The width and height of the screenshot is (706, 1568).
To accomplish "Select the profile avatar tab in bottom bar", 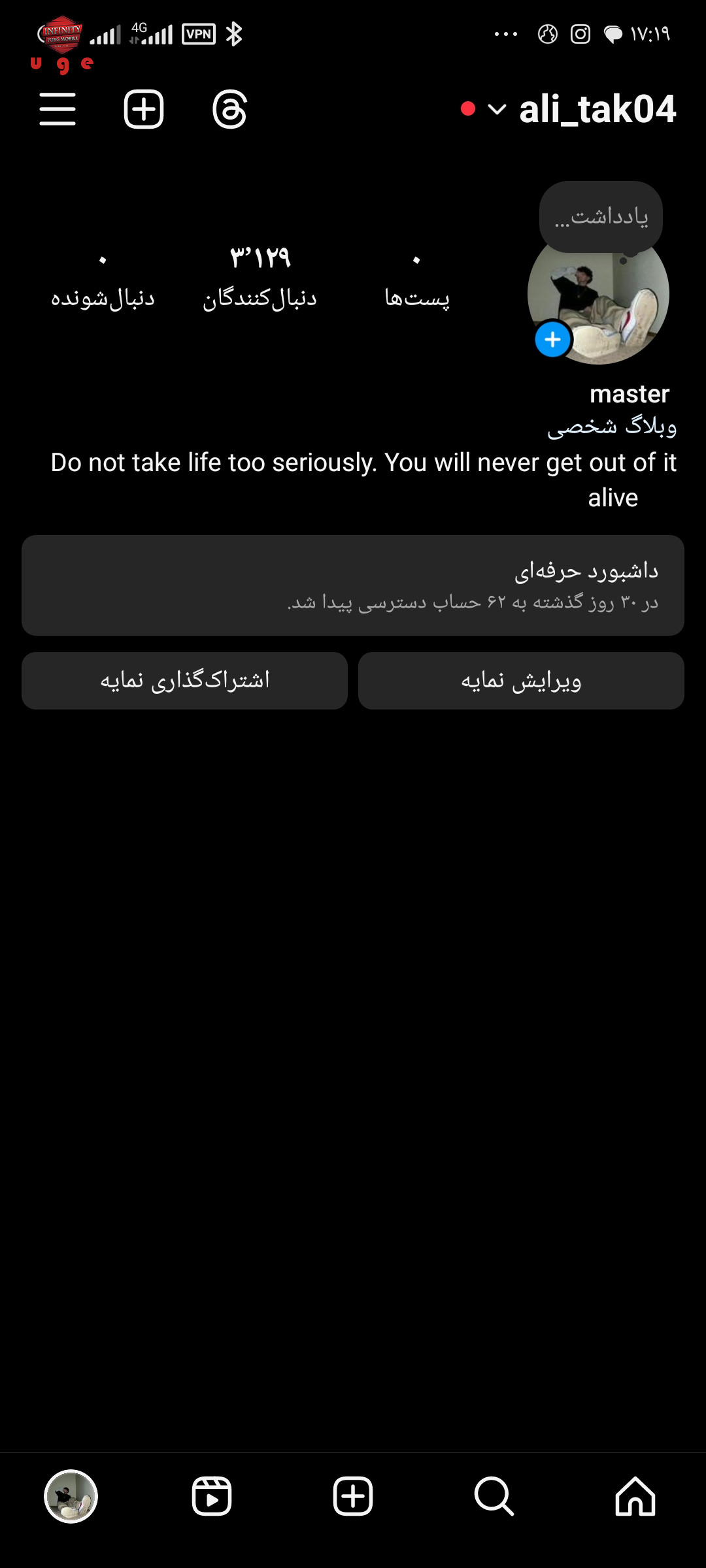I will coord(71,1496).
